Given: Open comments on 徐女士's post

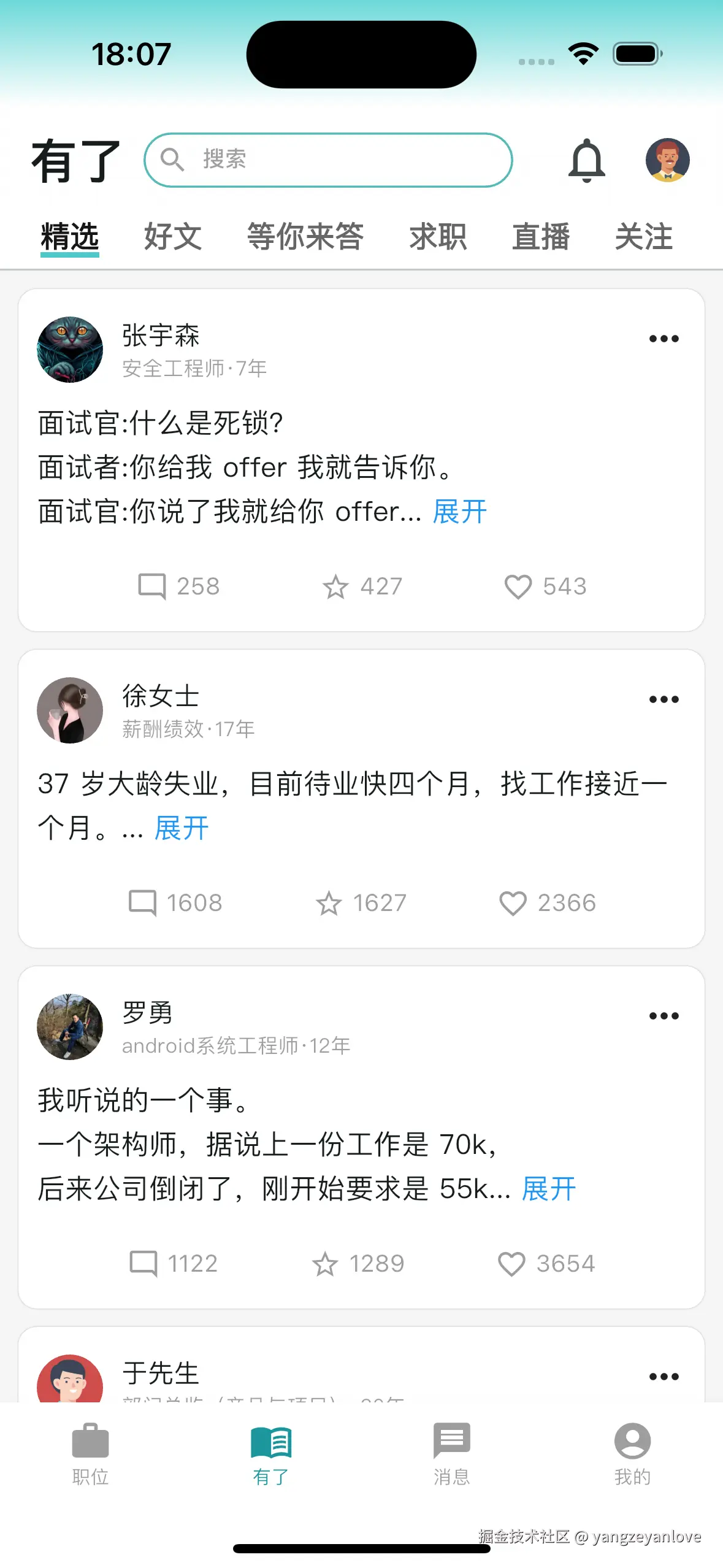Looking at the screenshot, I should (143, 903).
